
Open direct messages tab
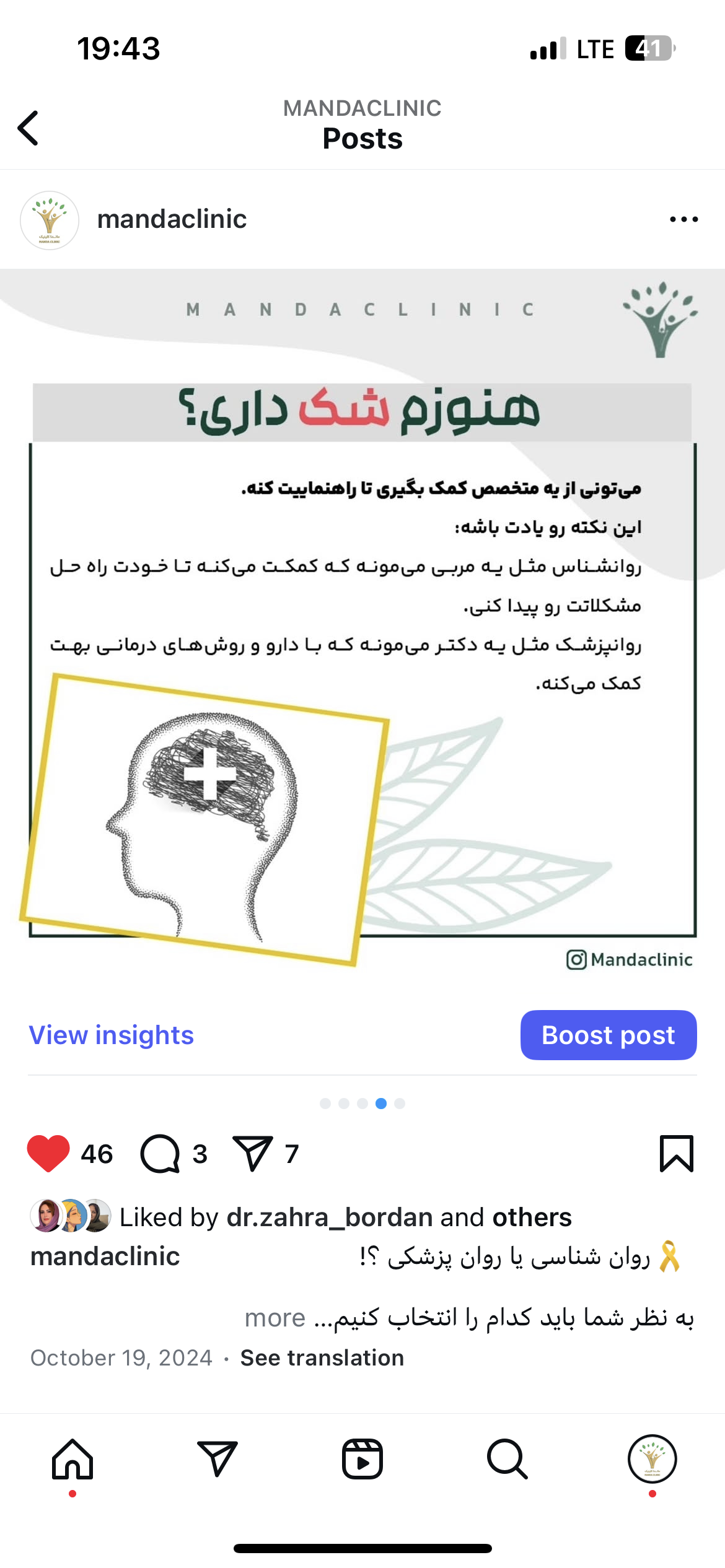point(217,1459)
